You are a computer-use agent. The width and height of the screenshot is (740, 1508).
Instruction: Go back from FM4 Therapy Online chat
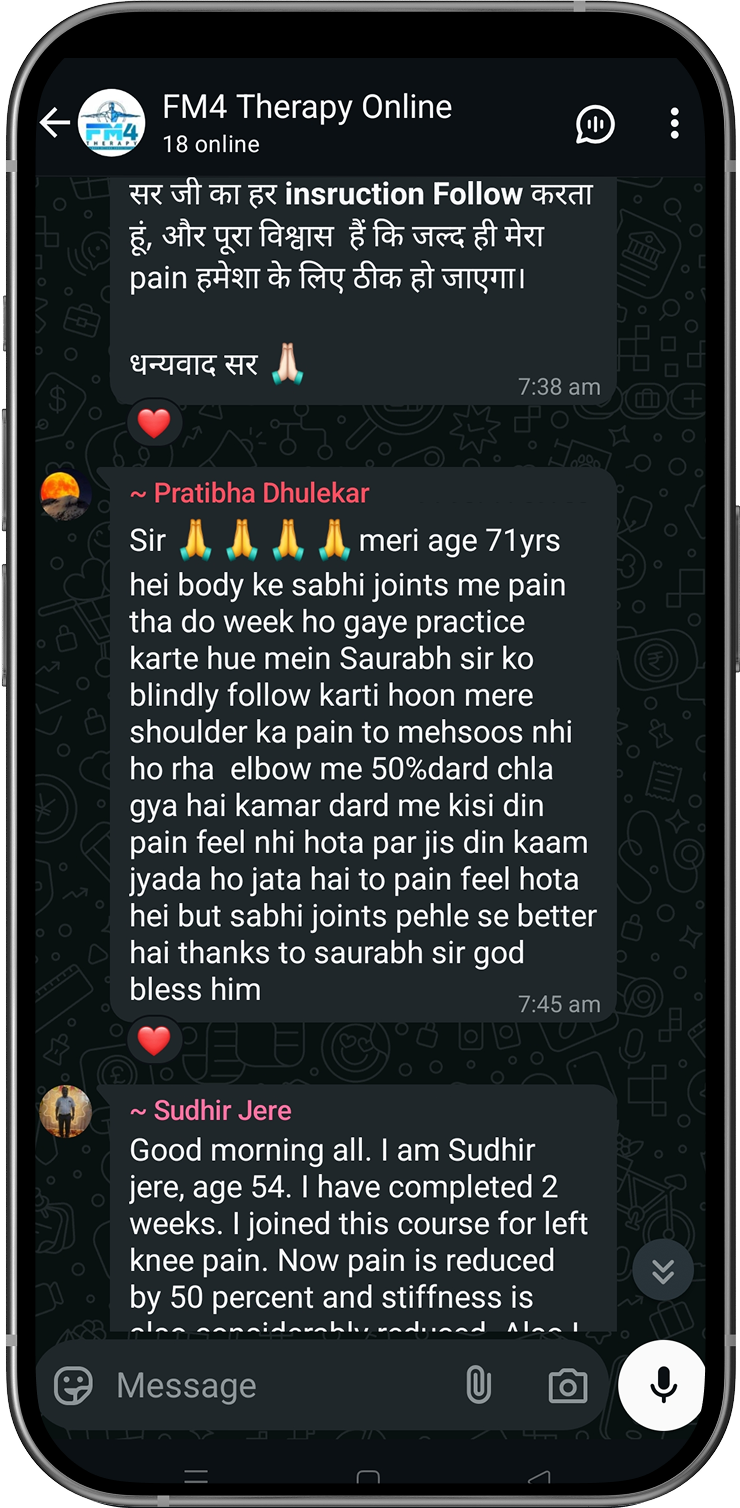click(54, 124)
